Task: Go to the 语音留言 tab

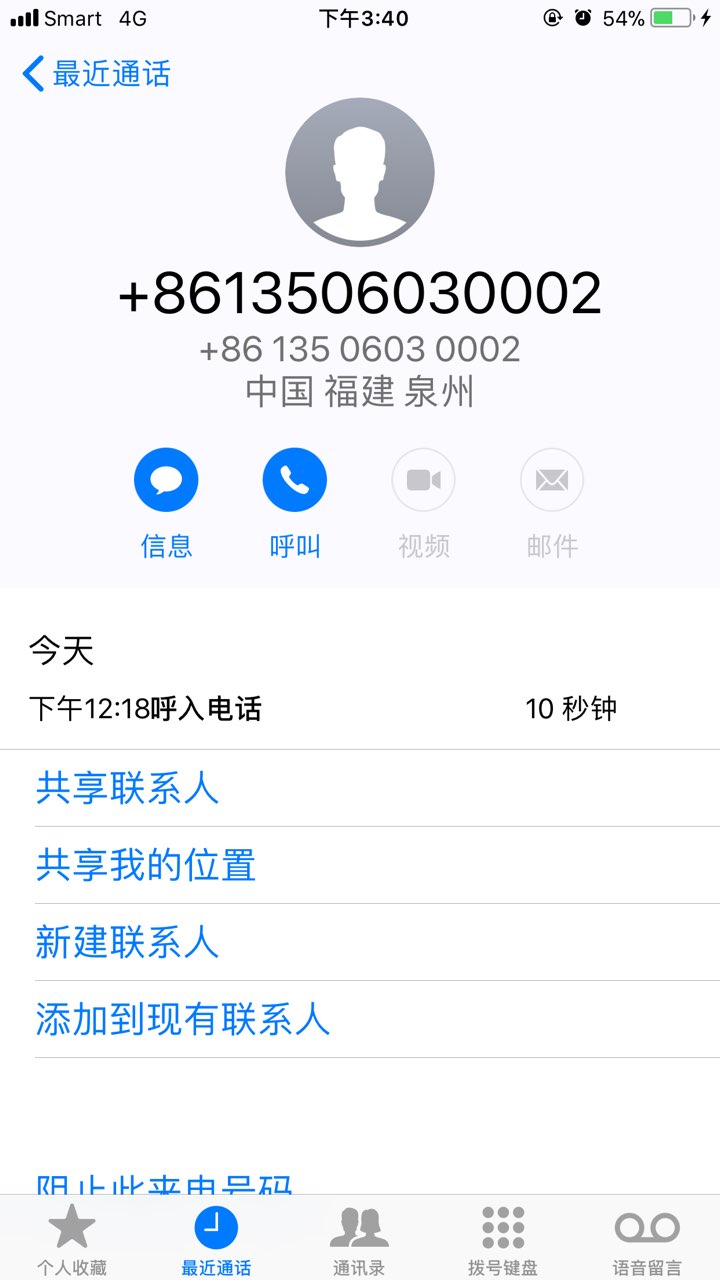Action: 647,1238
